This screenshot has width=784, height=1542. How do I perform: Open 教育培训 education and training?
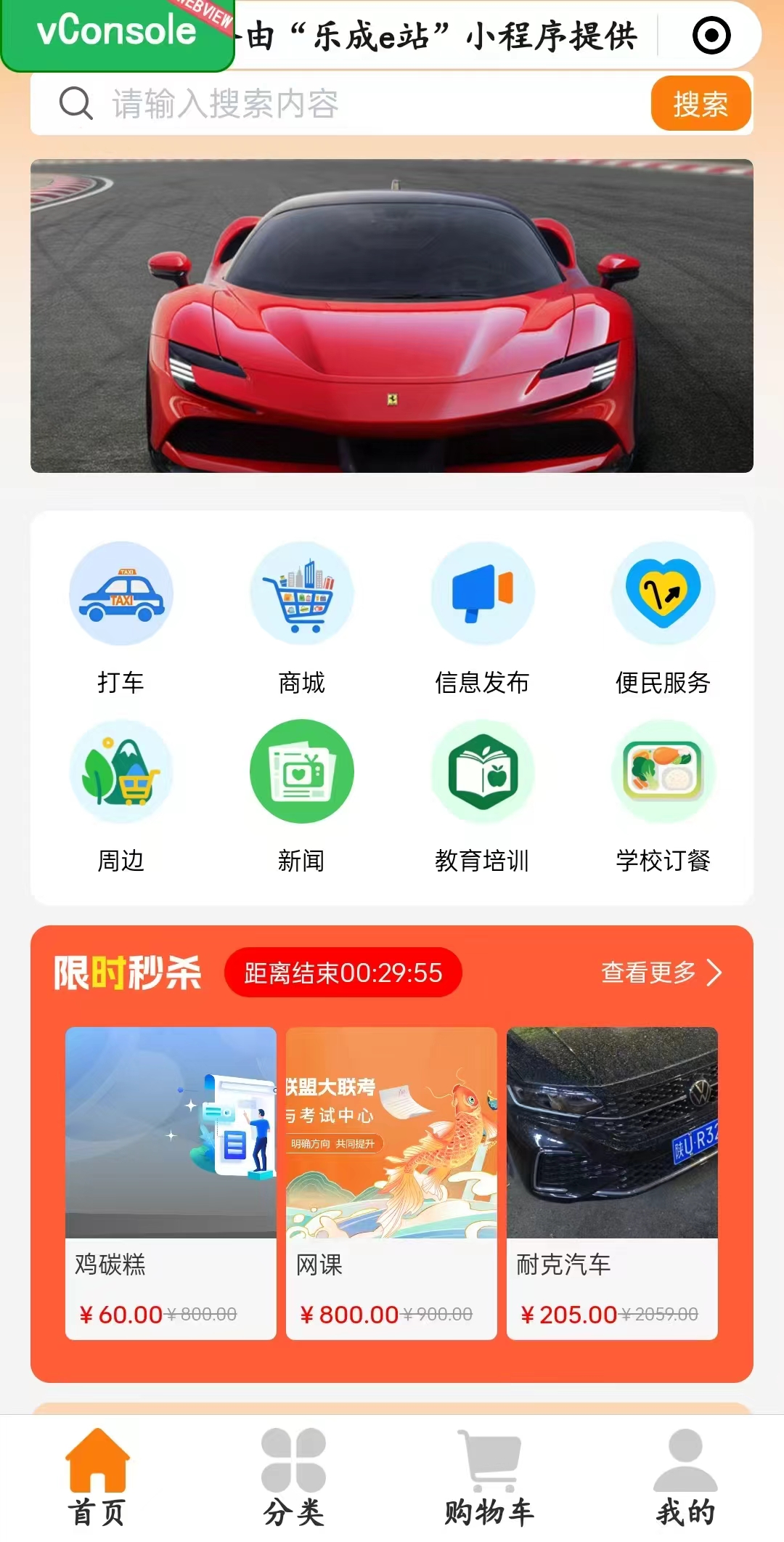point(482,795)
